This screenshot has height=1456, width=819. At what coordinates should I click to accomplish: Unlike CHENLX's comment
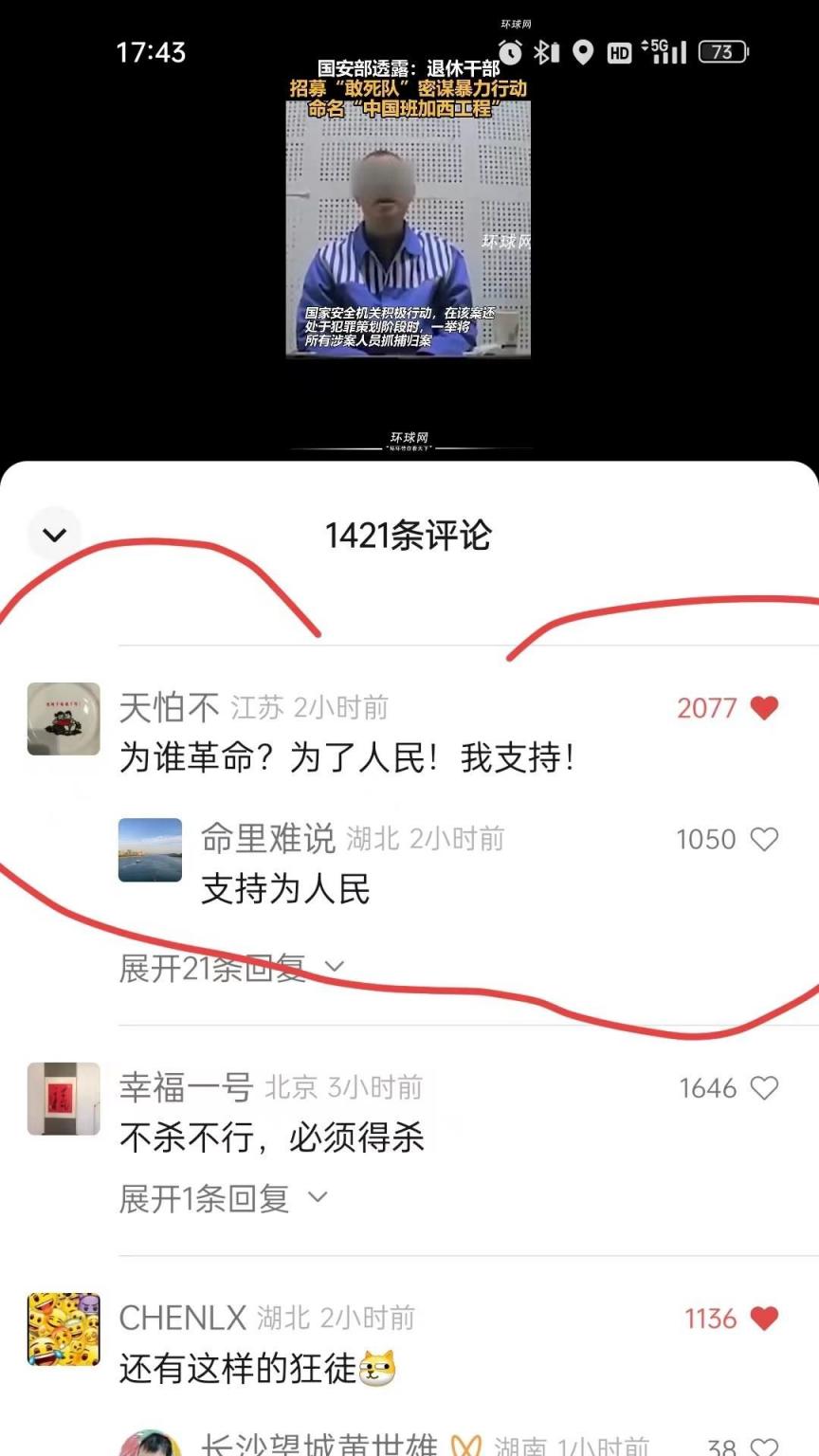pos(763,1318)
